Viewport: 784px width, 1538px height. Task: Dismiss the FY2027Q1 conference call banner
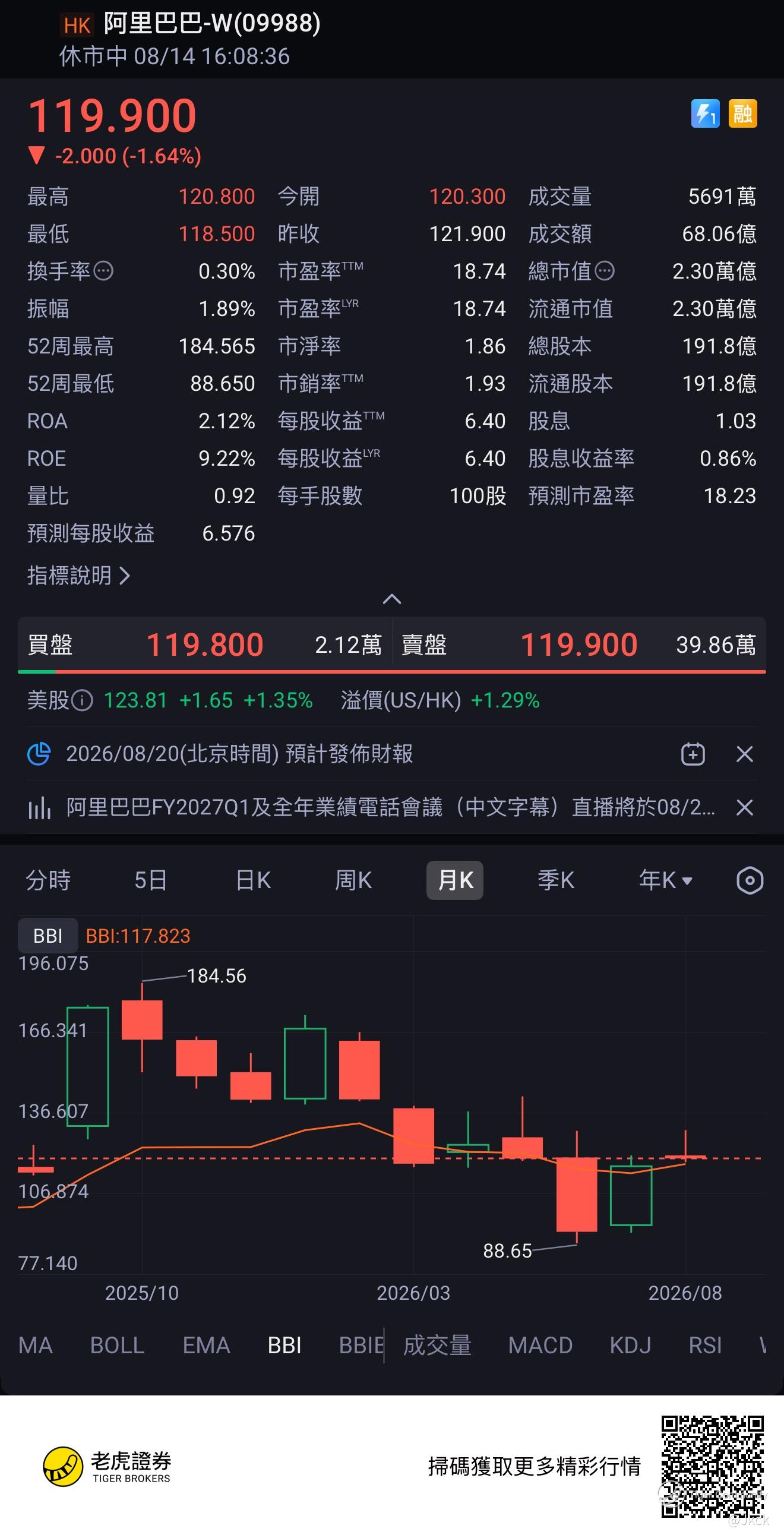tap(745, 808)
